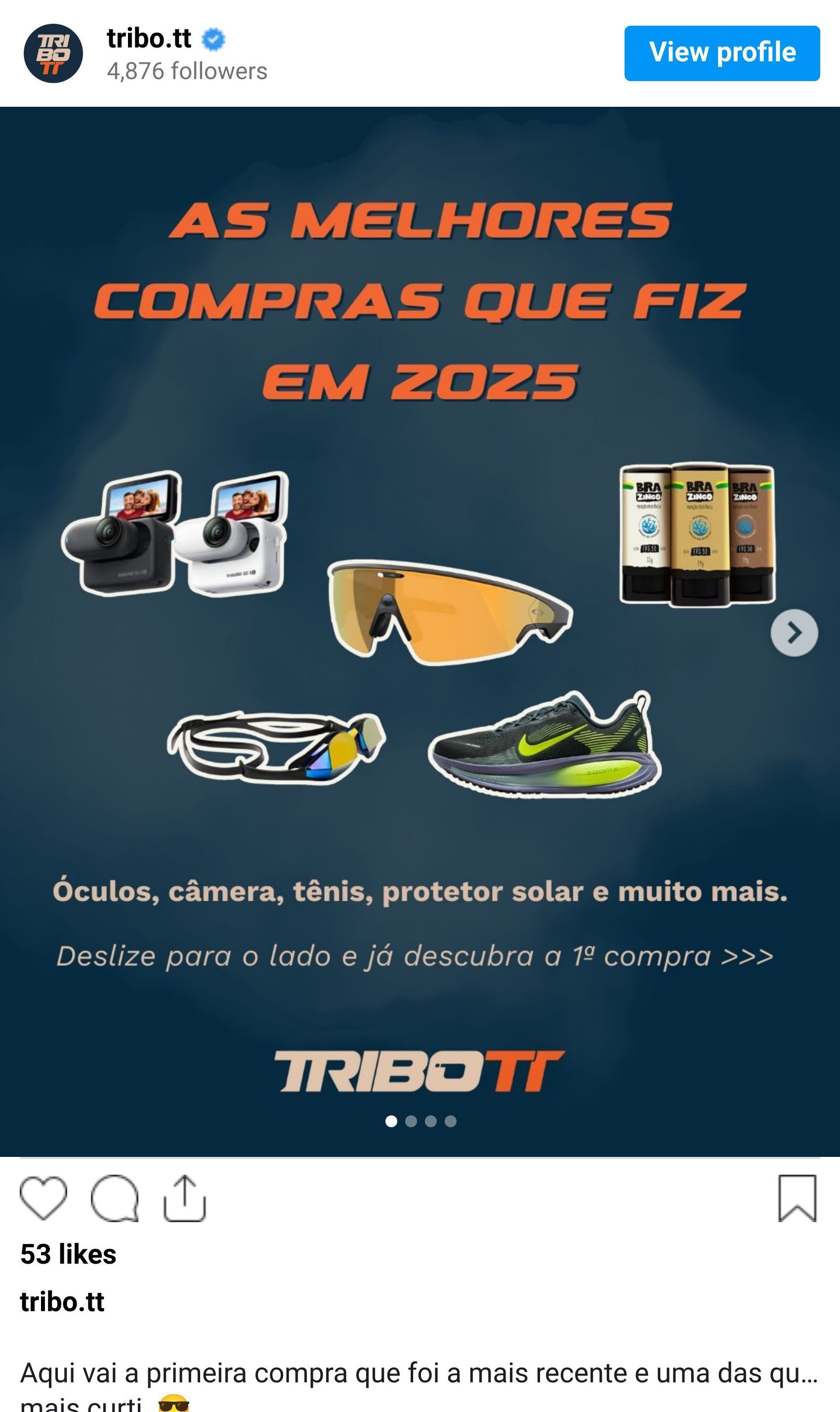
Task: View the 53 likes list
Action: pos(69,1253)
